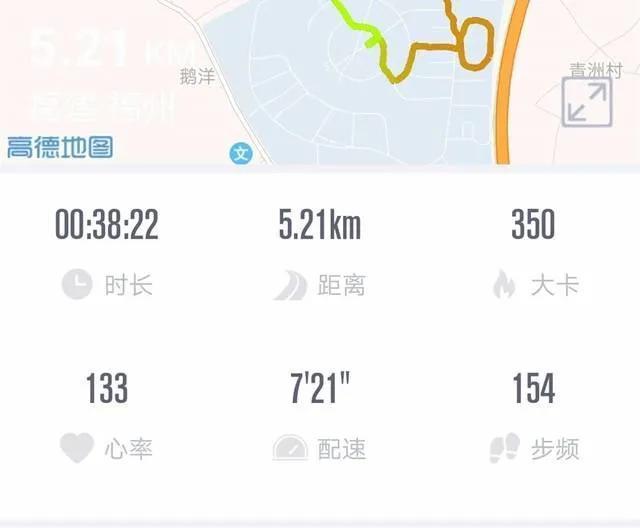Expand the route map to fullscreen
The height and width of the screenshot is (528, 640).
coord(586,103)
